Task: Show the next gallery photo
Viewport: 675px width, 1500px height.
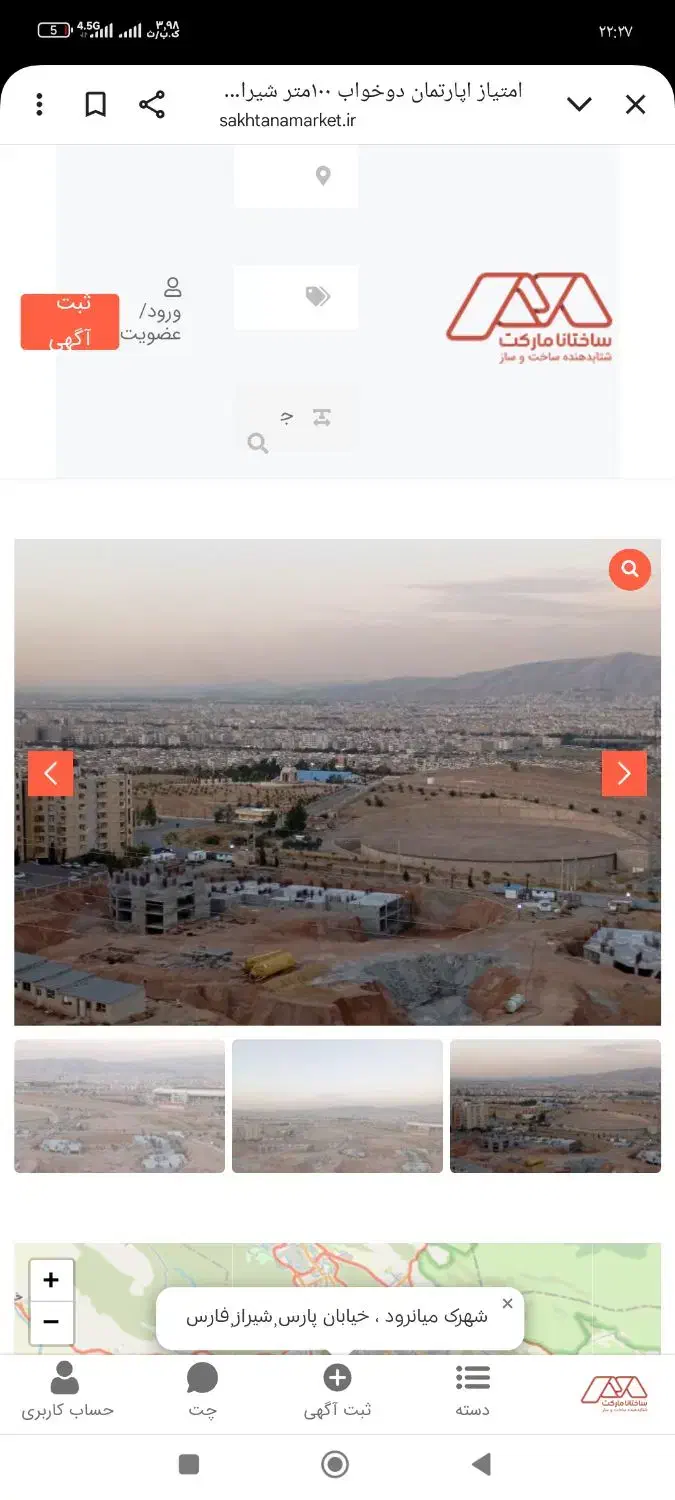Action: click(624, 773)
